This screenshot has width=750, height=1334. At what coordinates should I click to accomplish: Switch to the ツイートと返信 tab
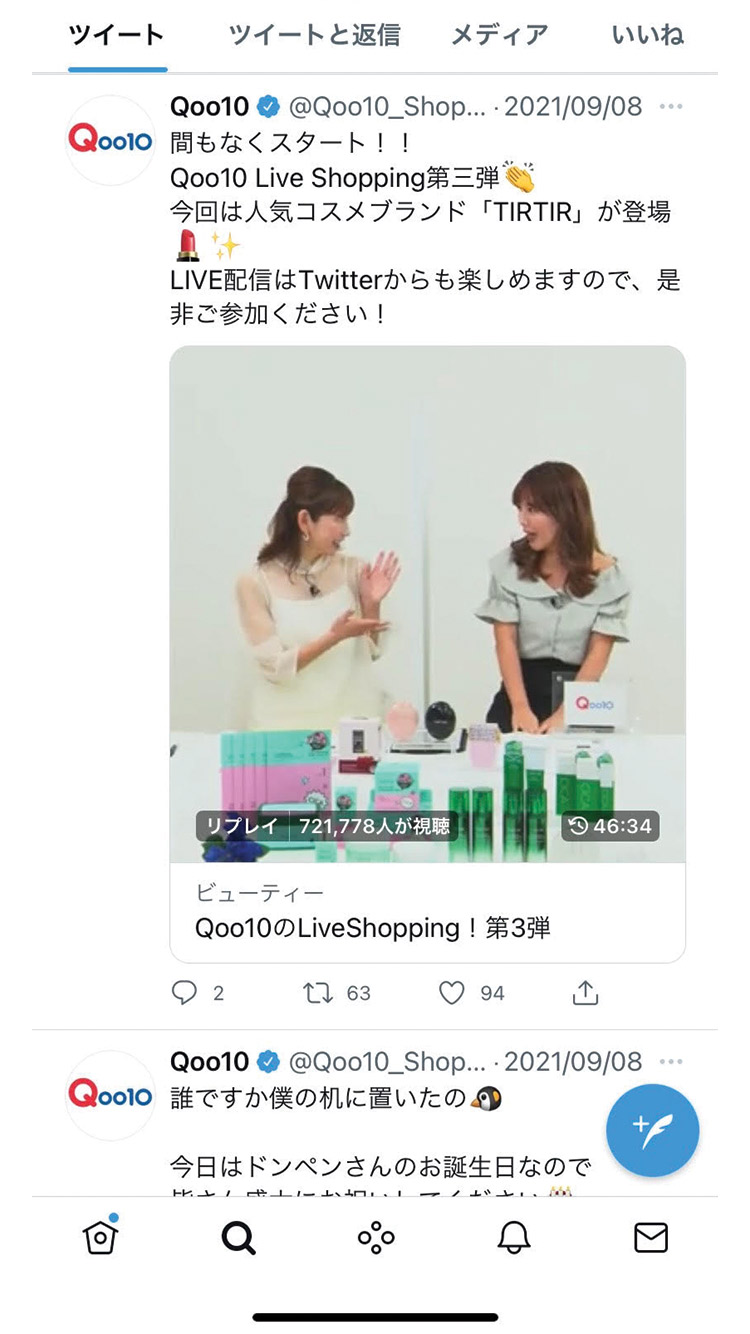[x=314, y=35]
